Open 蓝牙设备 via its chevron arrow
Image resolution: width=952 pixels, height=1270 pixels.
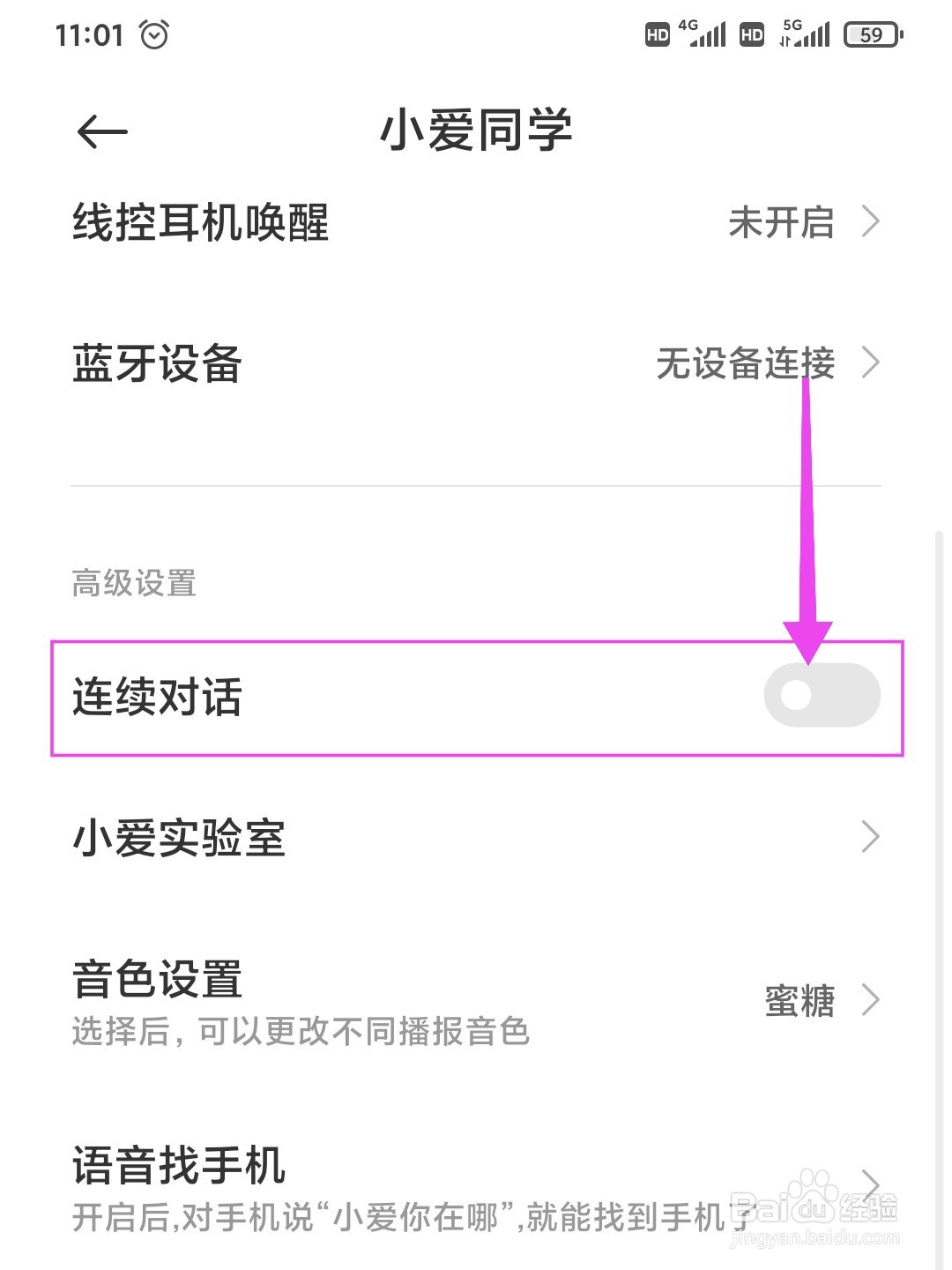pyautogui.click(x=869, y=362)
